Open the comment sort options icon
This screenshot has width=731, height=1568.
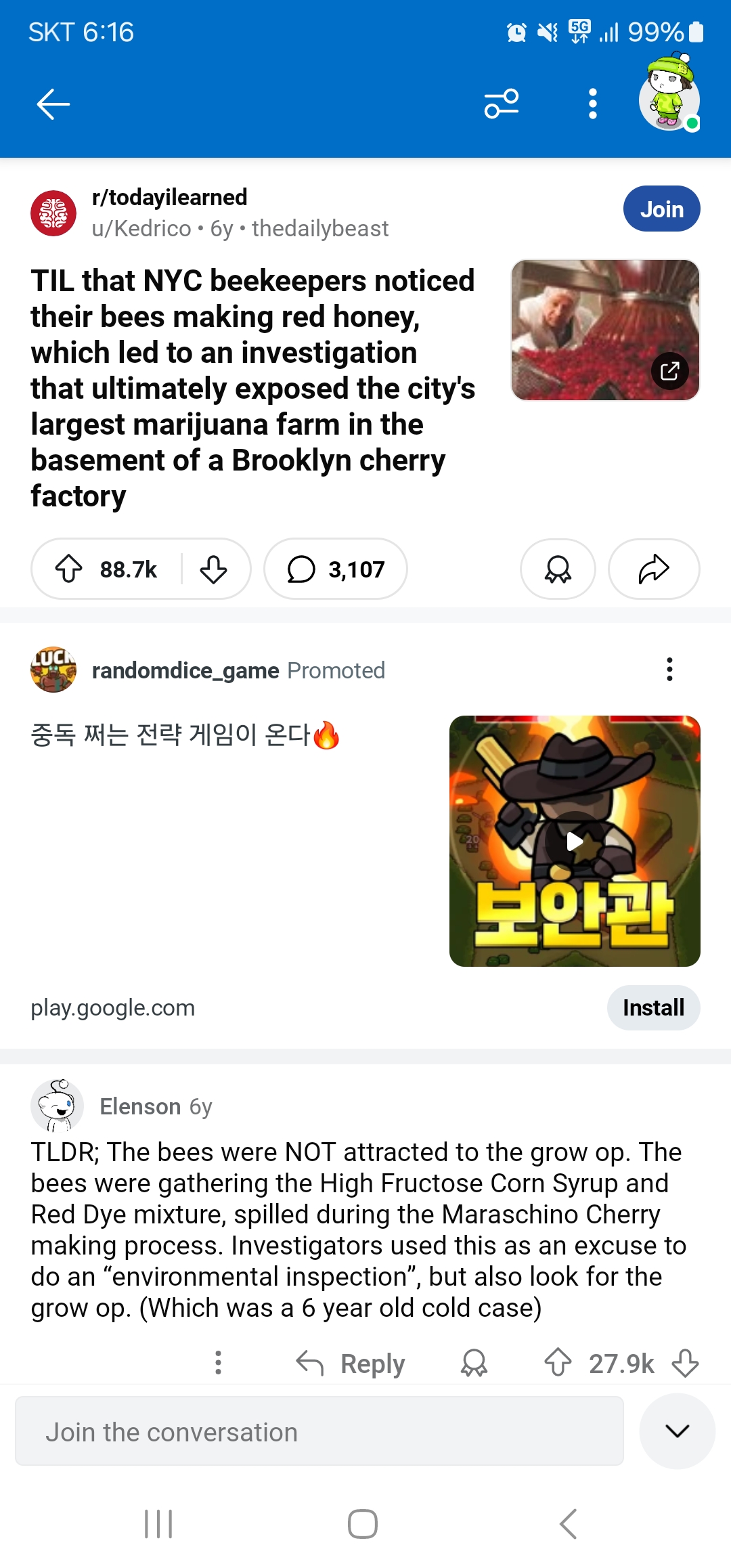[x=502, y=104]
